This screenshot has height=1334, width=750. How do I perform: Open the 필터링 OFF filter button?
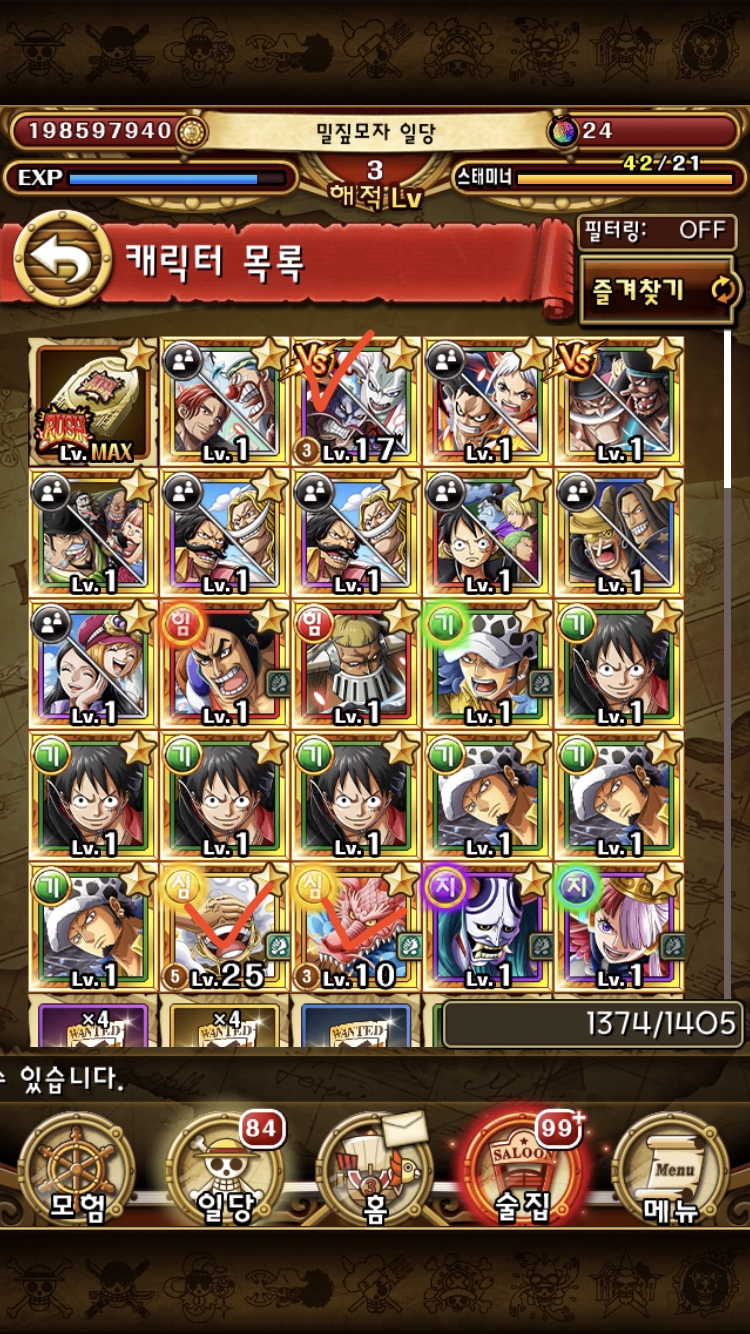point(656,231)
